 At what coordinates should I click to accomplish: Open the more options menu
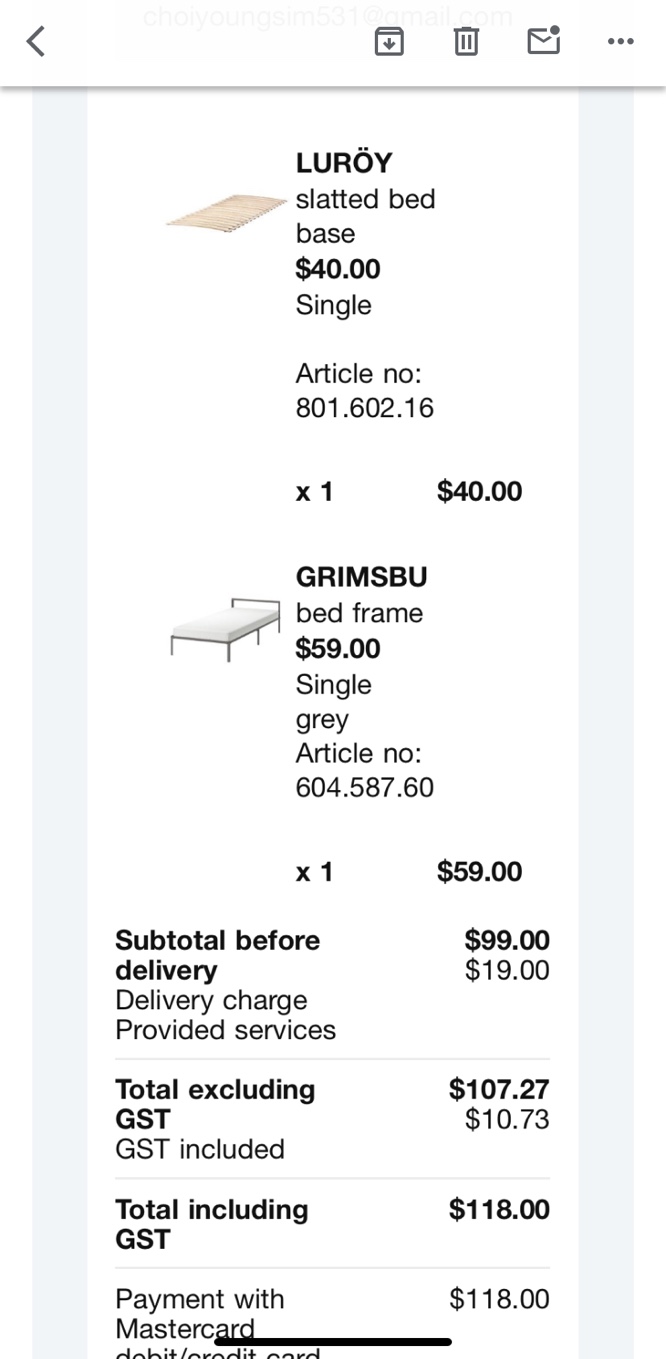(x=621, y=42)
